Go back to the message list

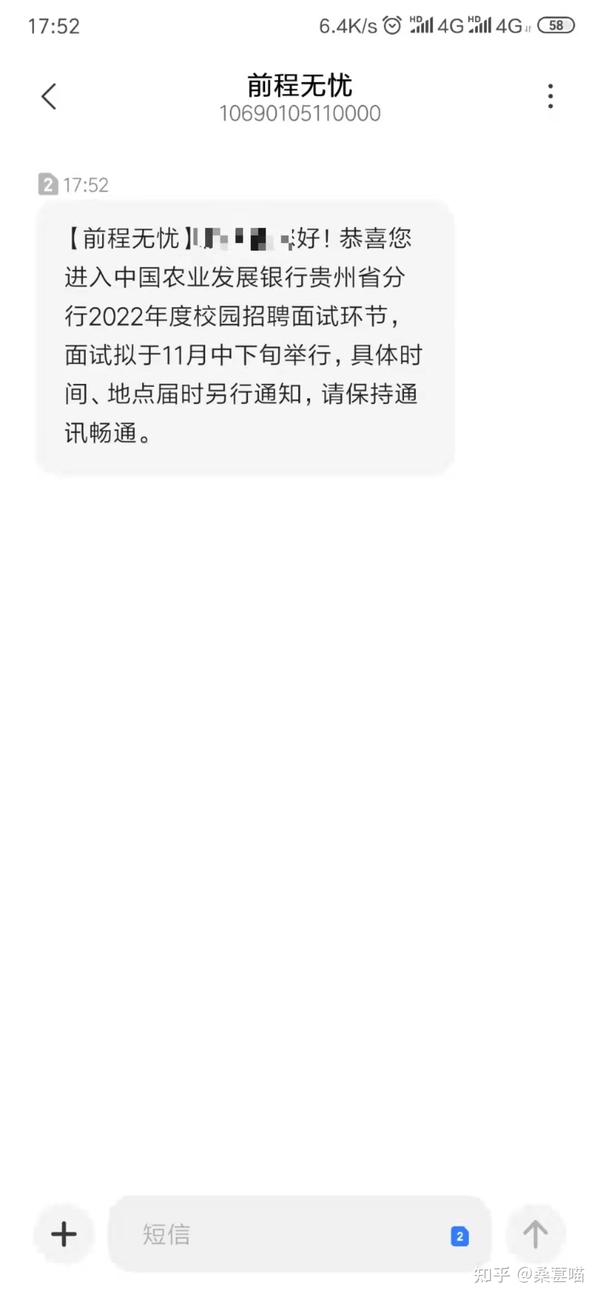[x=49, y=97]
